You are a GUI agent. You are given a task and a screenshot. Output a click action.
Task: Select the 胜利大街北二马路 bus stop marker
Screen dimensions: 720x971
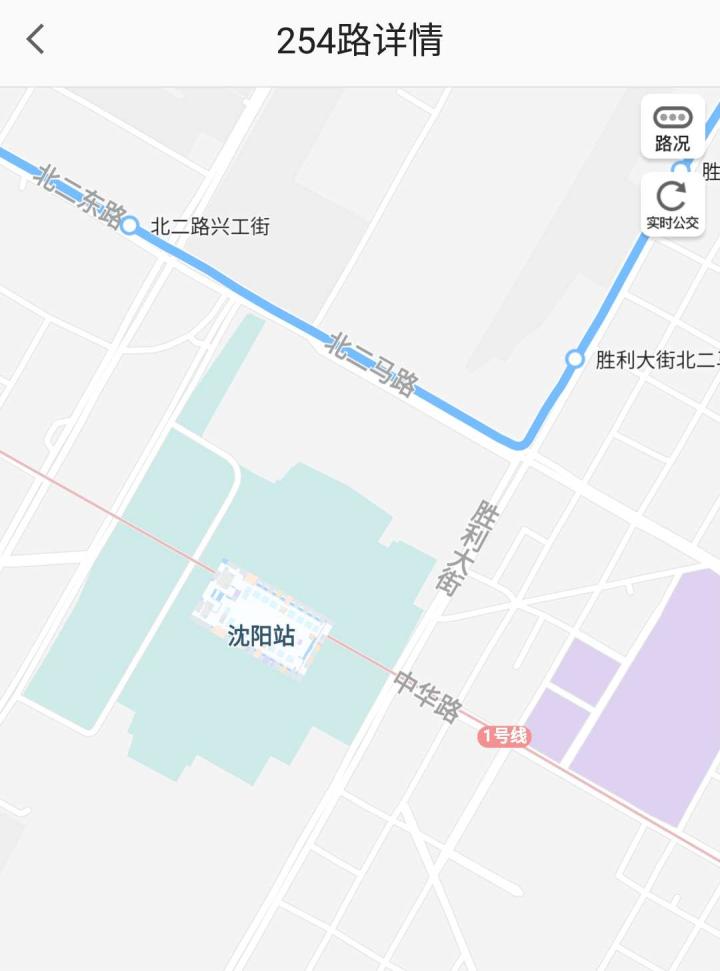coord(575,358)
